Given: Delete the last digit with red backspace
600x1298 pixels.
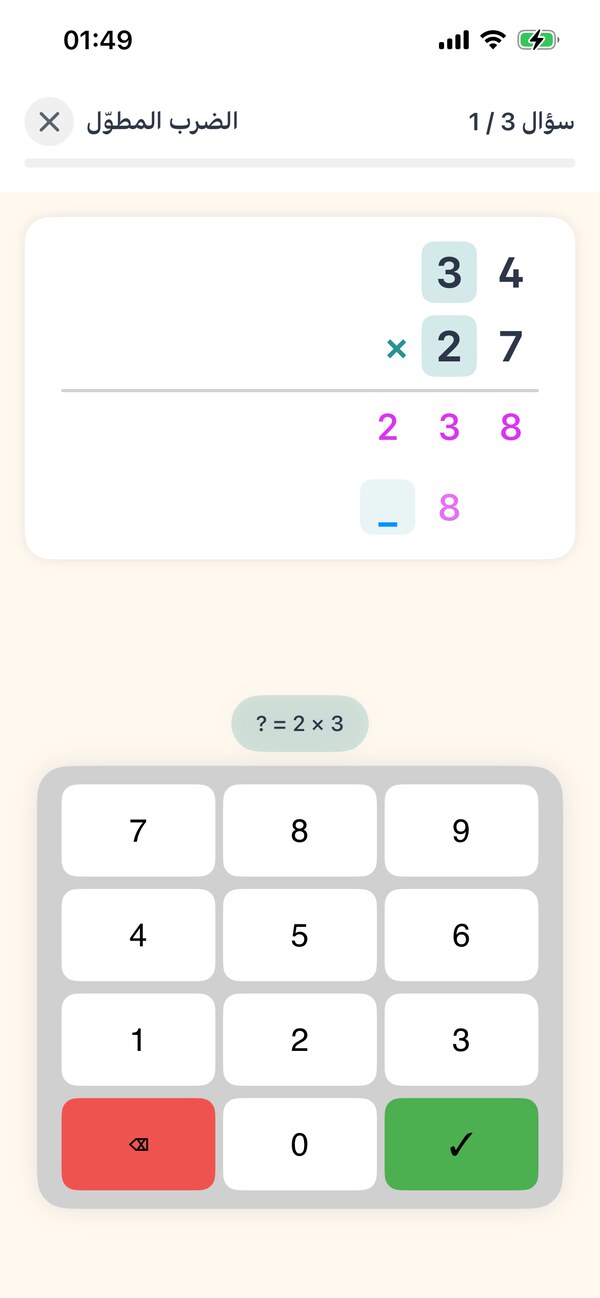Looking at the screenshot, I should pyautogui.click(x=138, y=1144).
